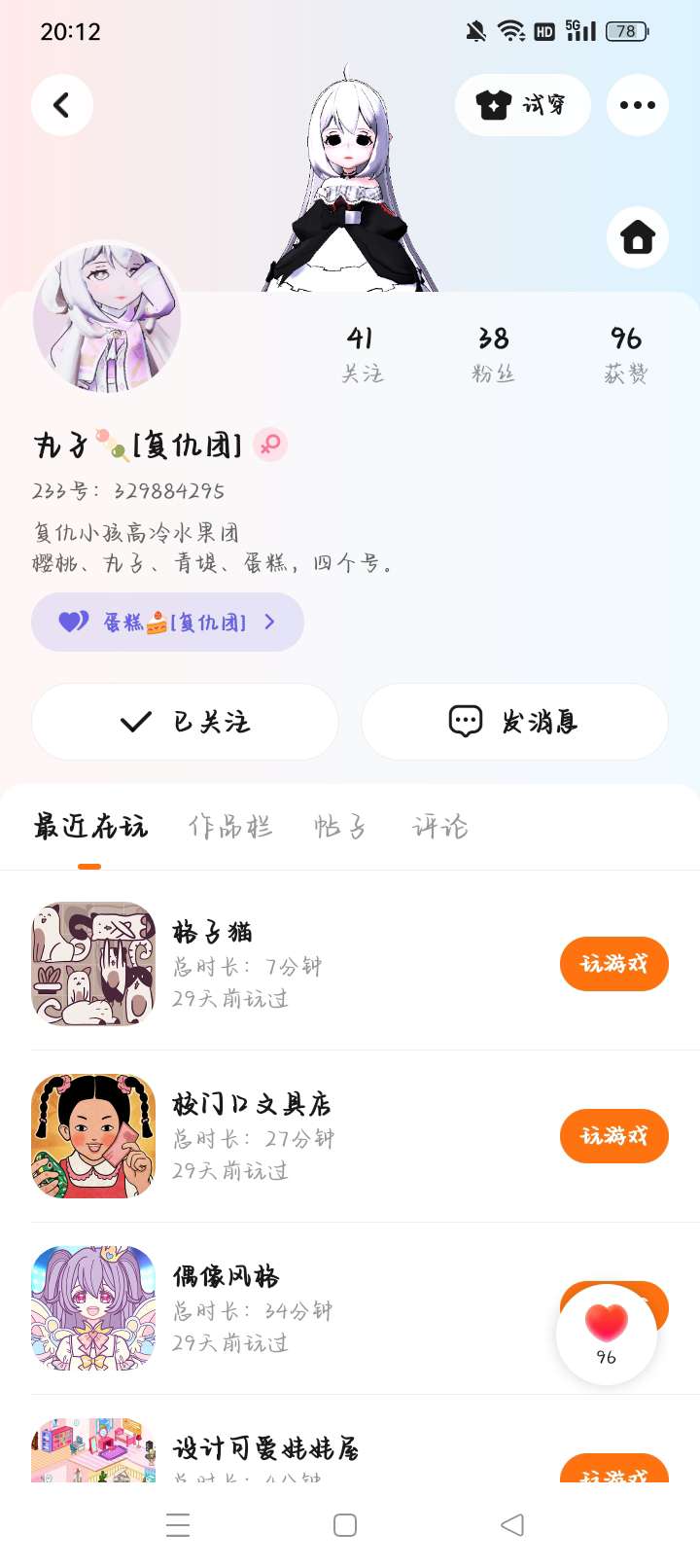Screen dimensions: 700x1568
Task: Open linked account 蛋糕[复仇团]
Action: pos(167,622)
